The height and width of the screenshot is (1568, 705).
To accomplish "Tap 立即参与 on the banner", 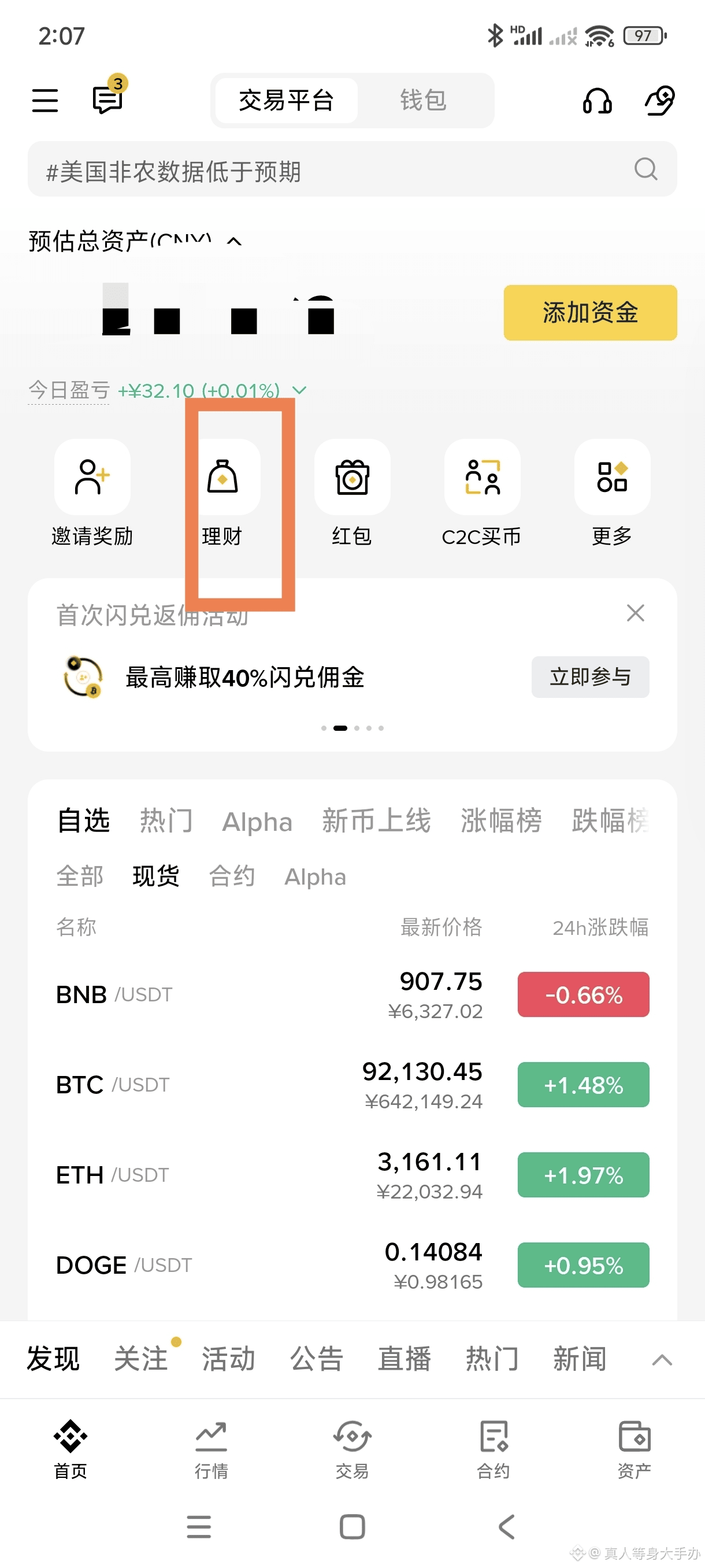I will 590,677.
